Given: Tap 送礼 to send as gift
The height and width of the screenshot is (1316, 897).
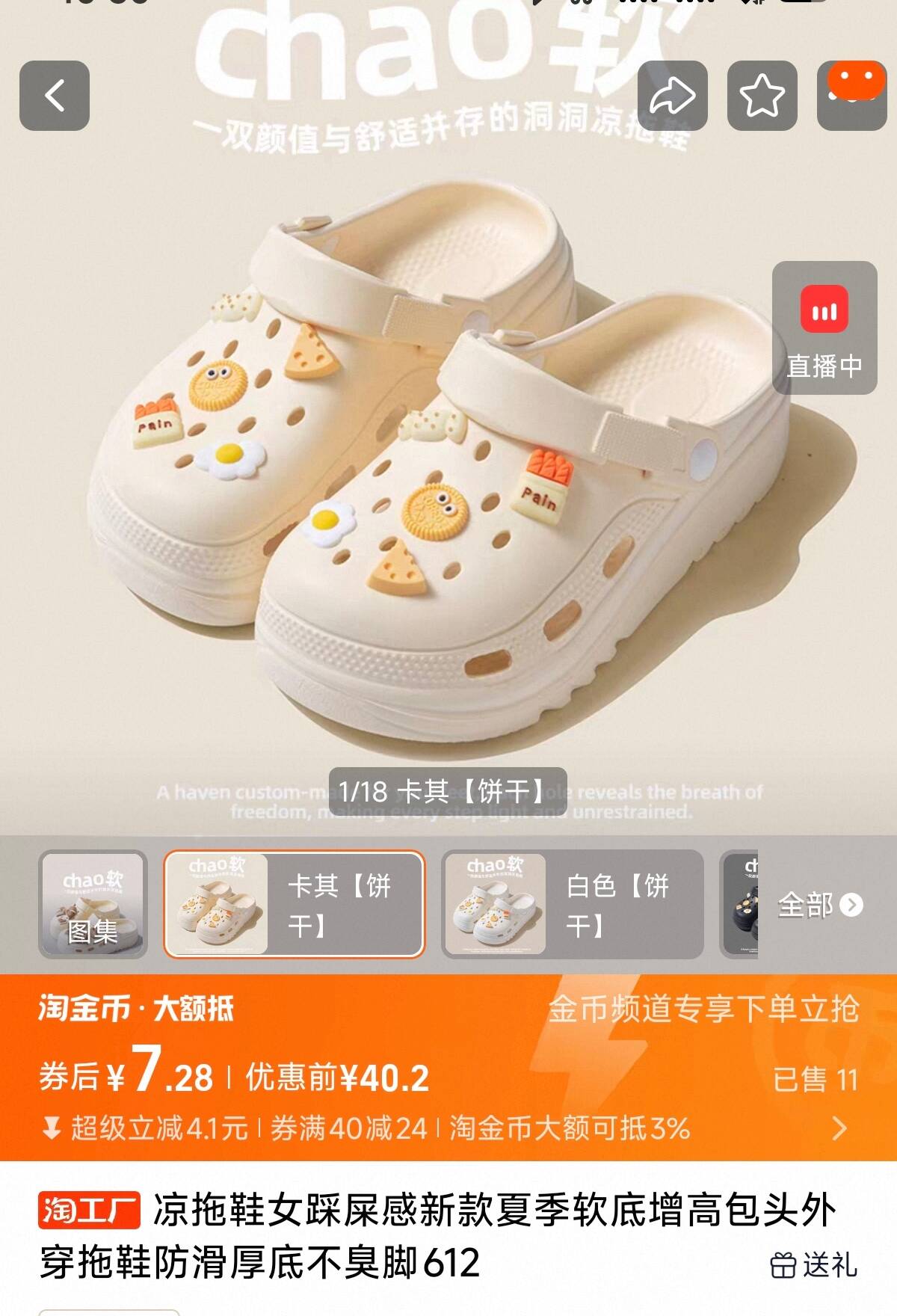Looking at the screenshot, I should 814,1265.
